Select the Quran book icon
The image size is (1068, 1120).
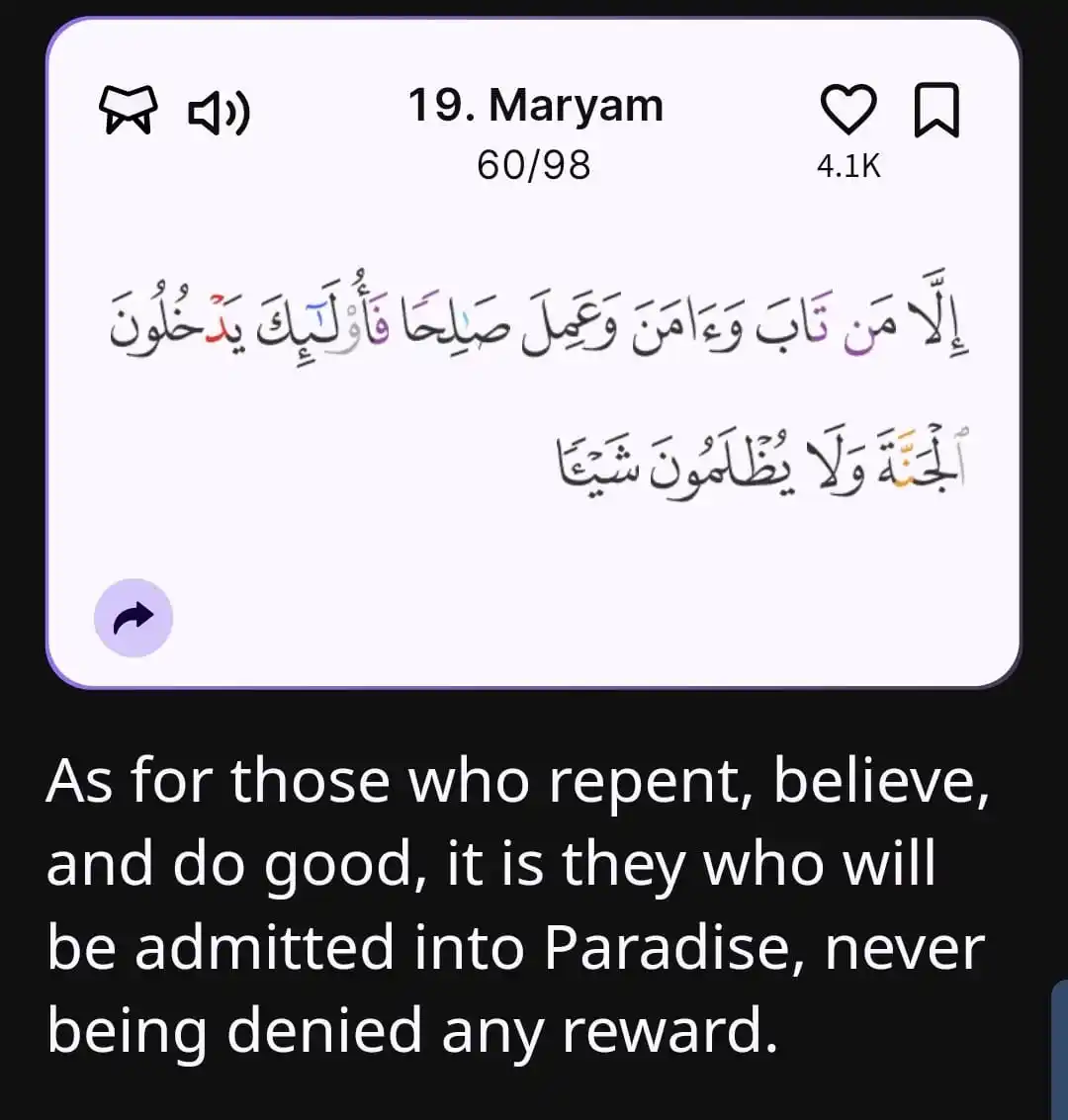(x=130, y=111)
